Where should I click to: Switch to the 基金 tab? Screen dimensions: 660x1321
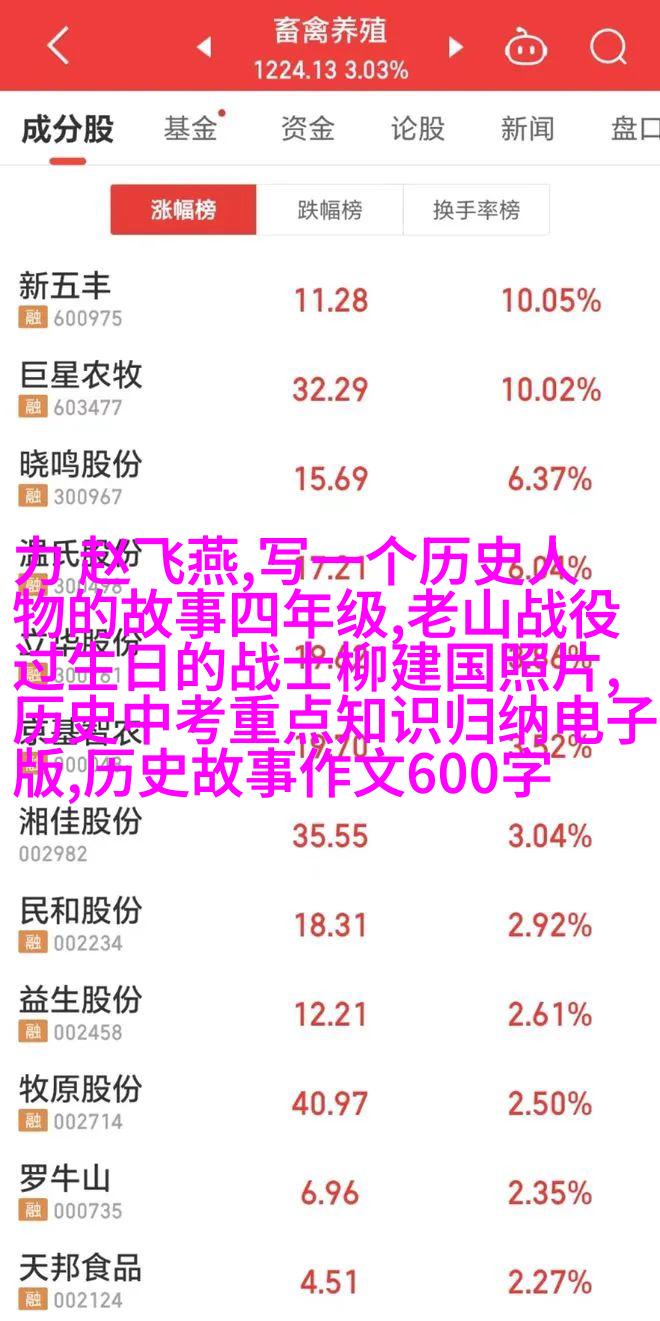[191, 129]
